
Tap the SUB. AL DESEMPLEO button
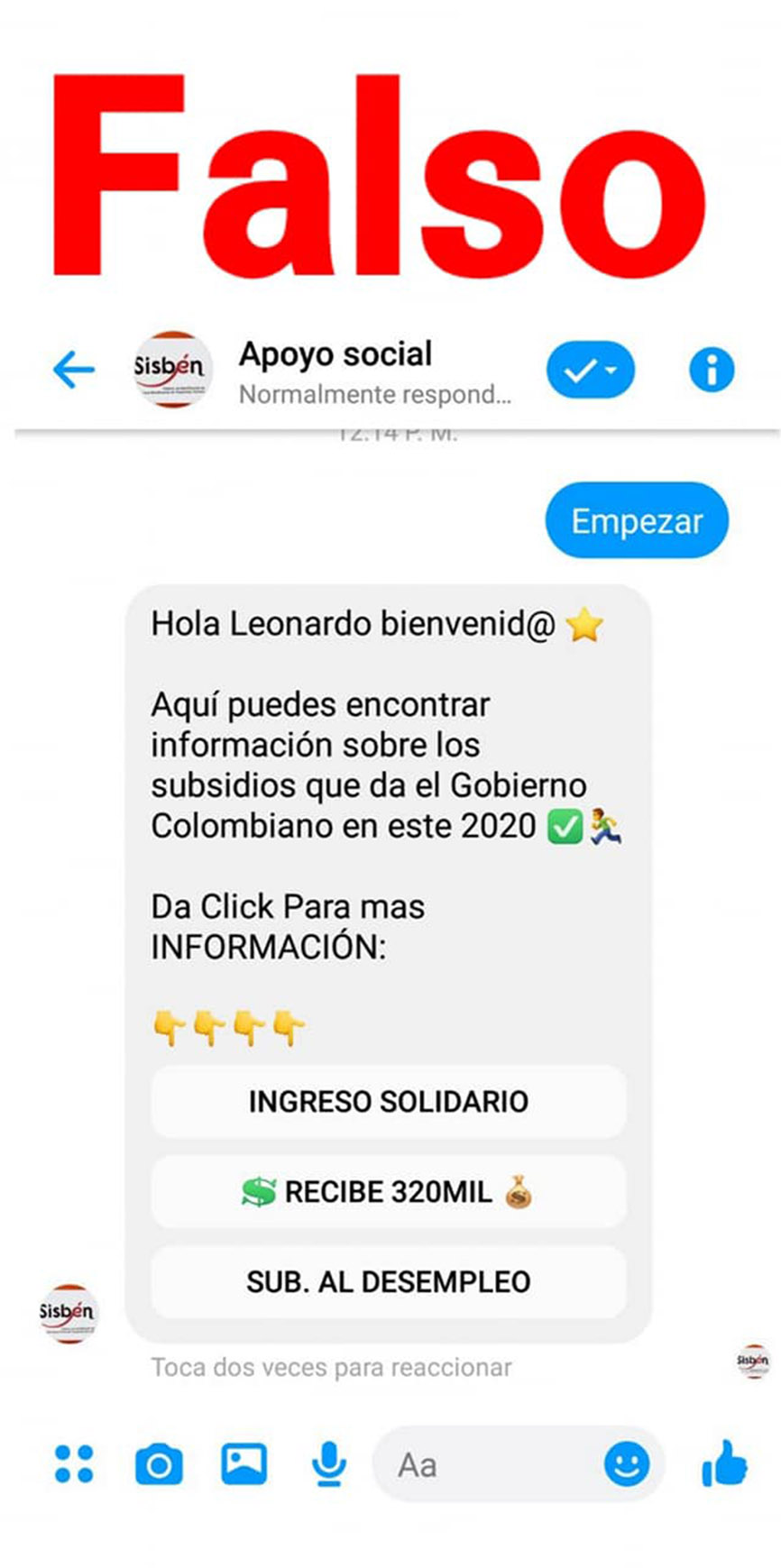click(389, 1281)
